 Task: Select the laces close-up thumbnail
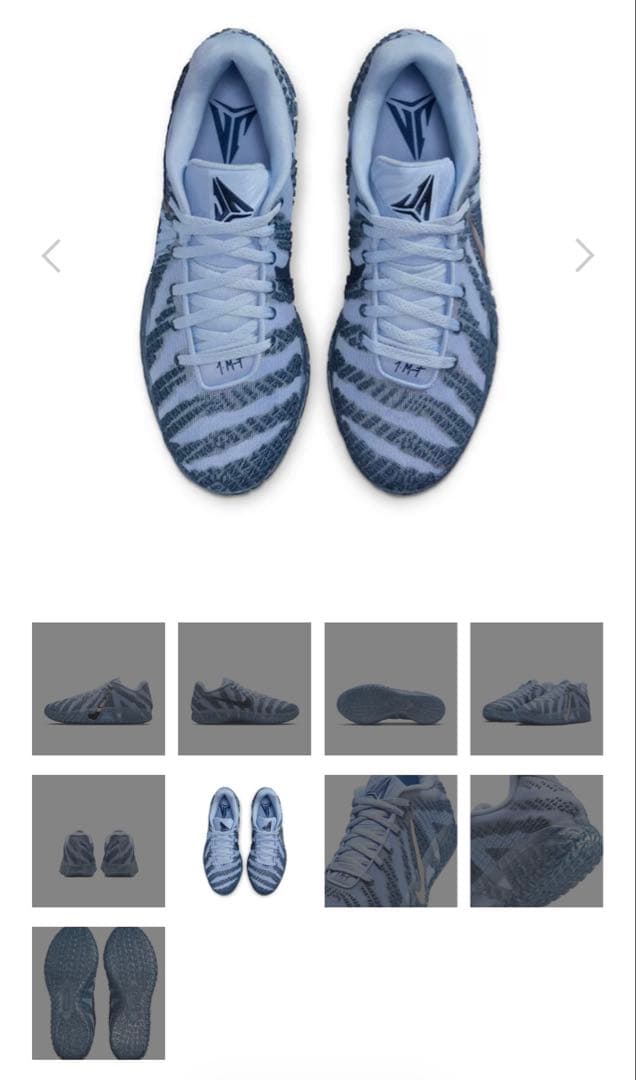click(390, 841)
